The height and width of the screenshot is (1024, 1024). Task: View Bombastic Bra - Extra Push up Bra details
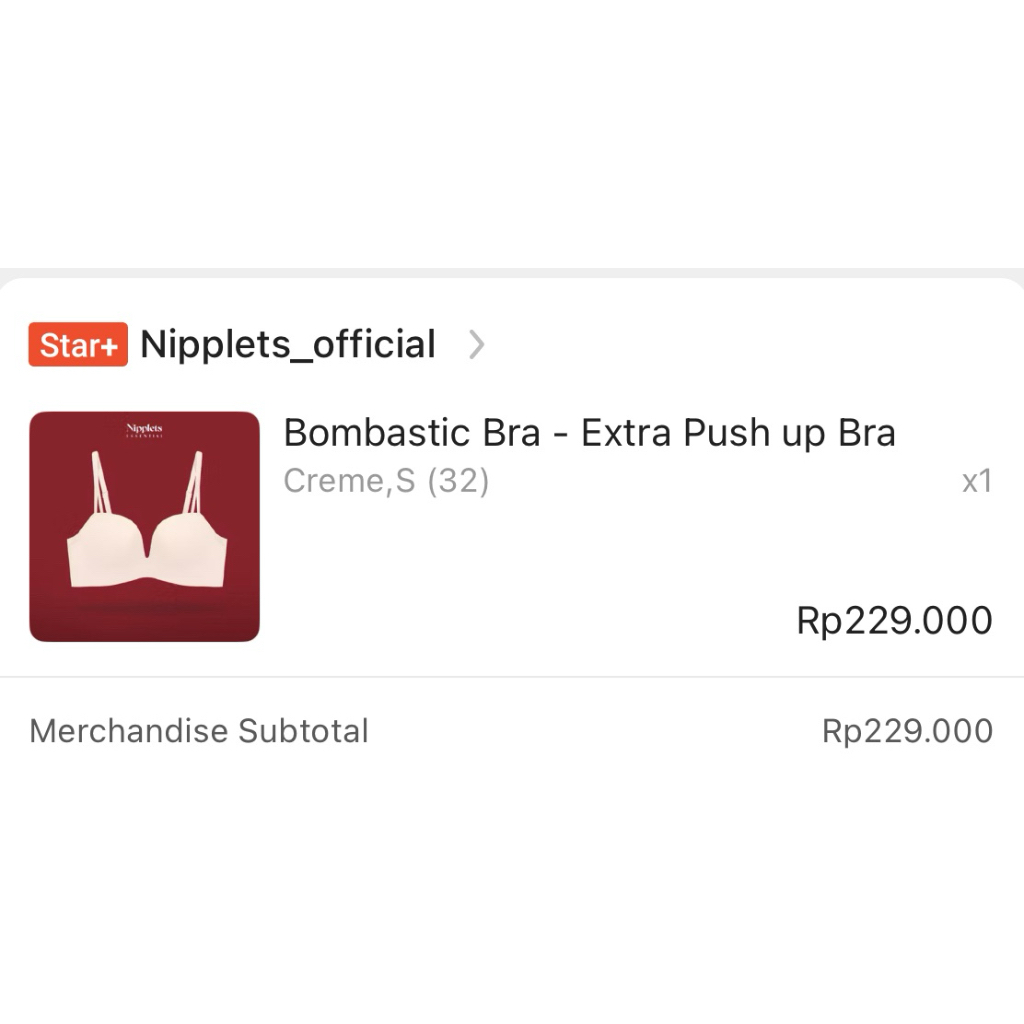click(x=589, y=433)
